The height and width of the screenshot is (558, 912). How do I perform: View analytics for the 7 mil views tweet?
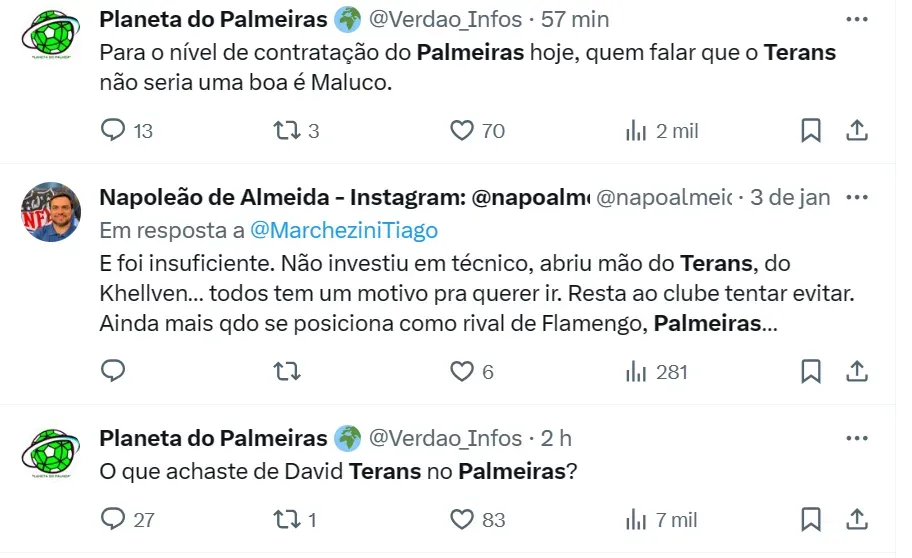(660, 519)
